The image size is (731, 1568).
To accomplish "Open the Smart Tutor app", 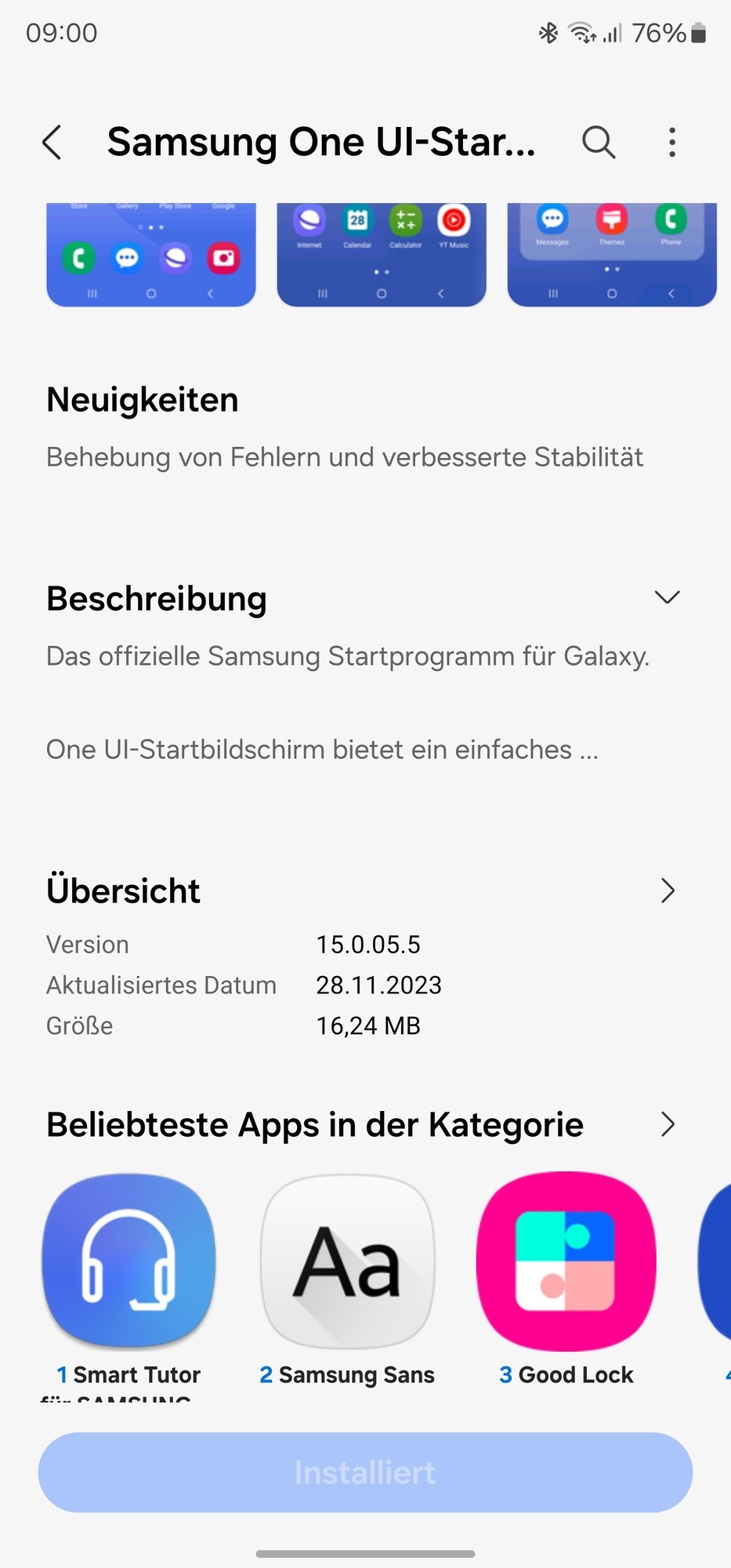I will click(x=128, y=1262).
